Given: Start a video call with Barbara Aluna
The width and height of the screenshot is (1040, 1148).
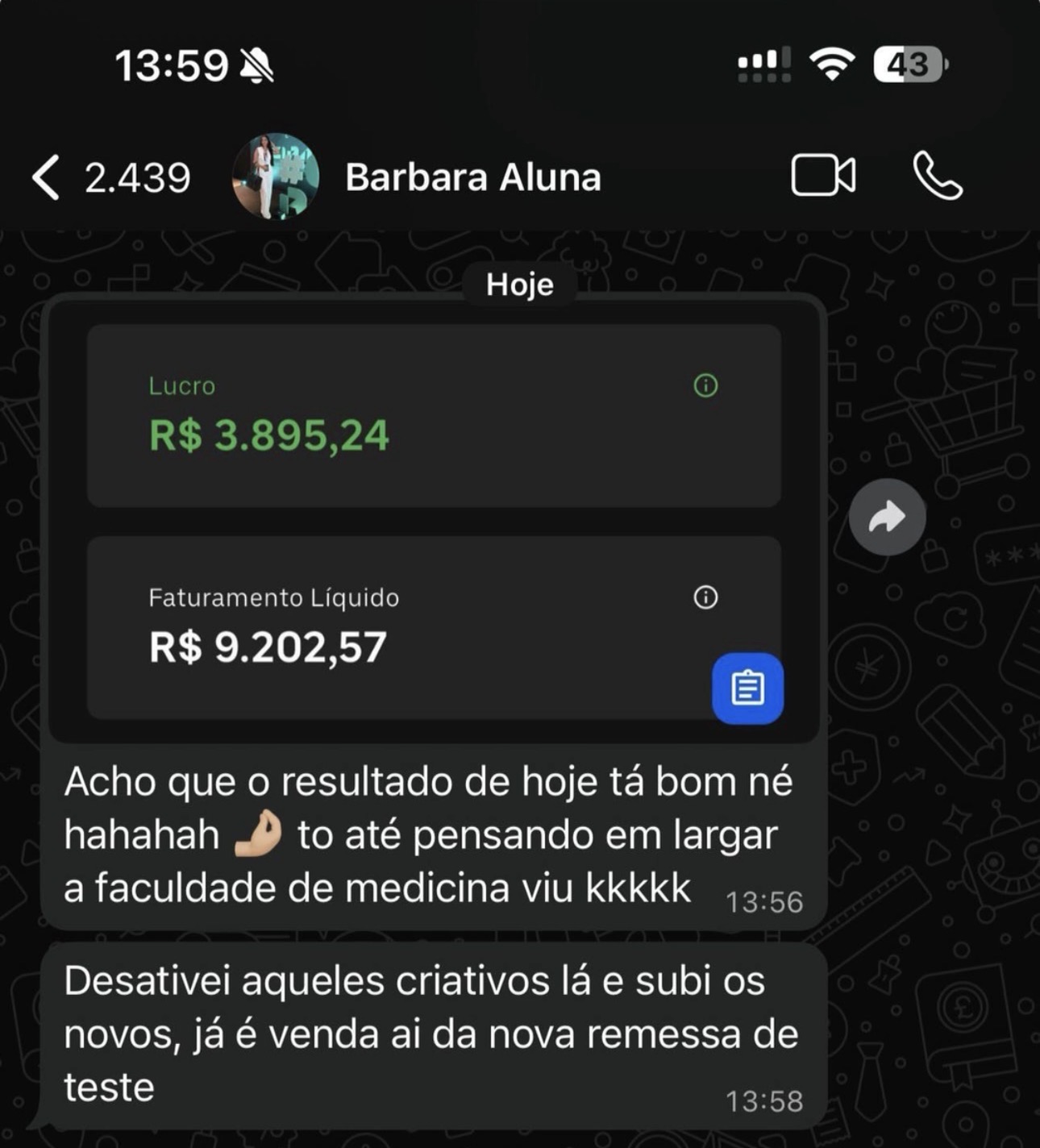Looking at the screenshot, I should click(x=822, y=176).
